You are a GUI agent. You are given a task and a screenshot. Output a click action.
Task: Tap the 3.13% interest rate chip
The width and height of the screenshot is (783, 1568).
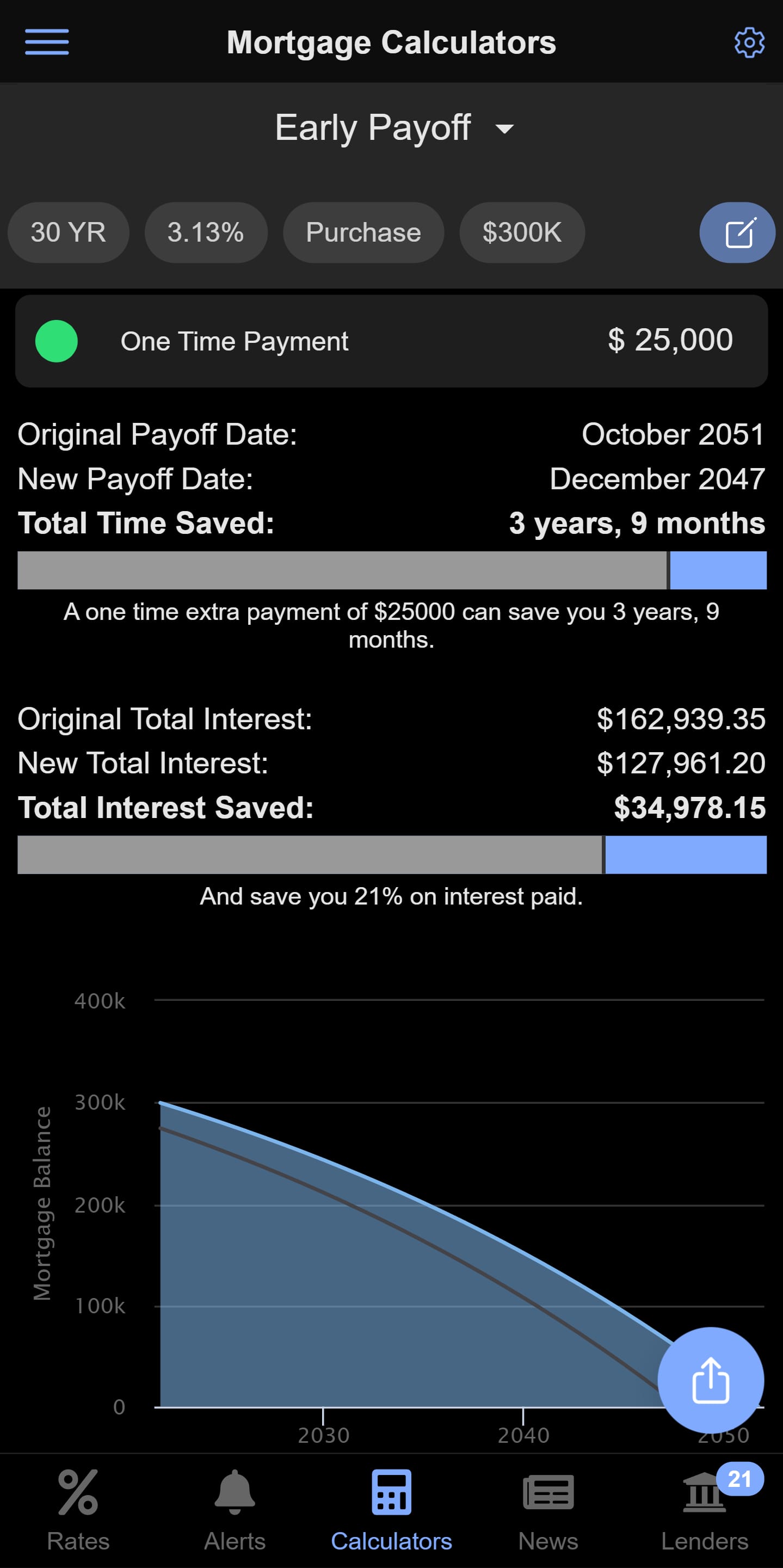(206, 232)
